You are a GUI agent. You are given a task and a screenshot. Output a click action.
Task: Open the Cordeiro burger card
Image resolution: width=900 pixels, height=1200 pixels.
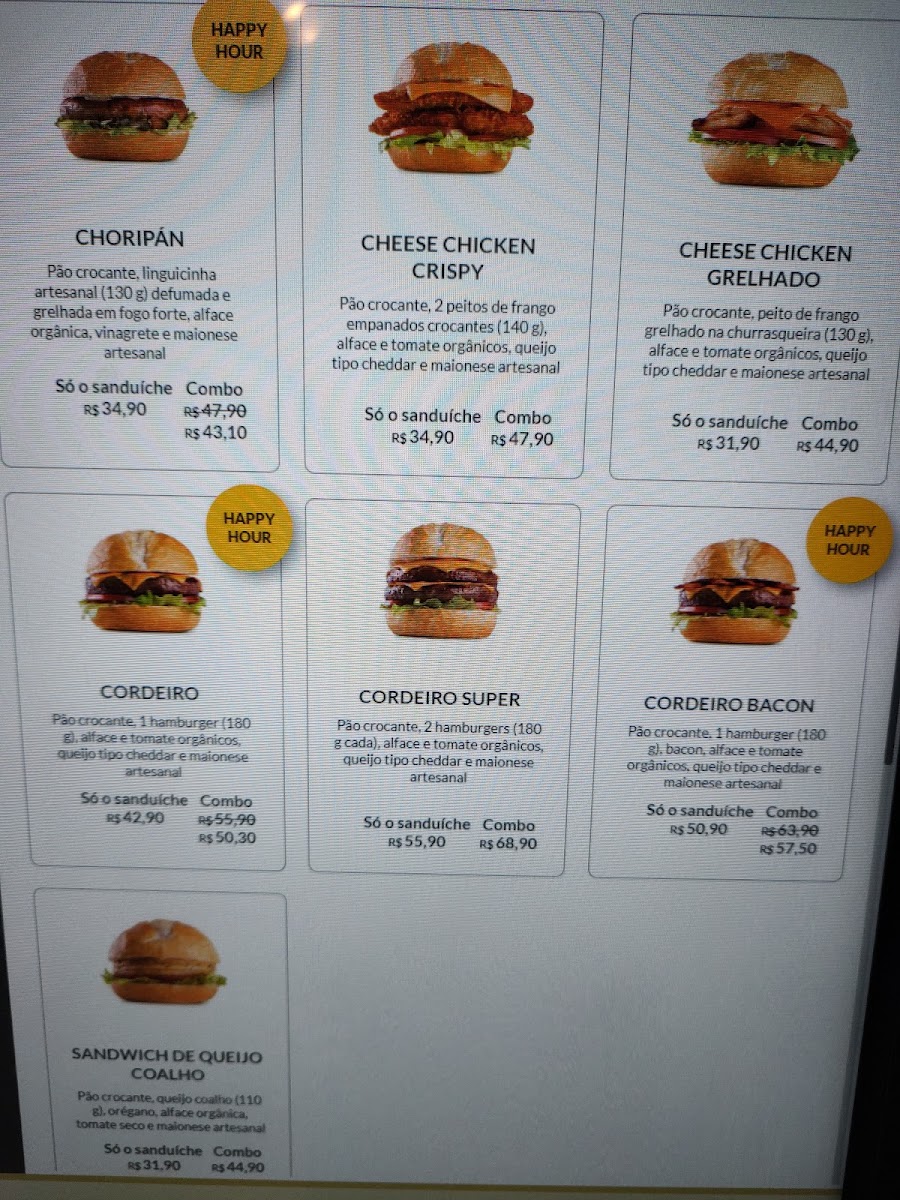click(x=148, y=692)
